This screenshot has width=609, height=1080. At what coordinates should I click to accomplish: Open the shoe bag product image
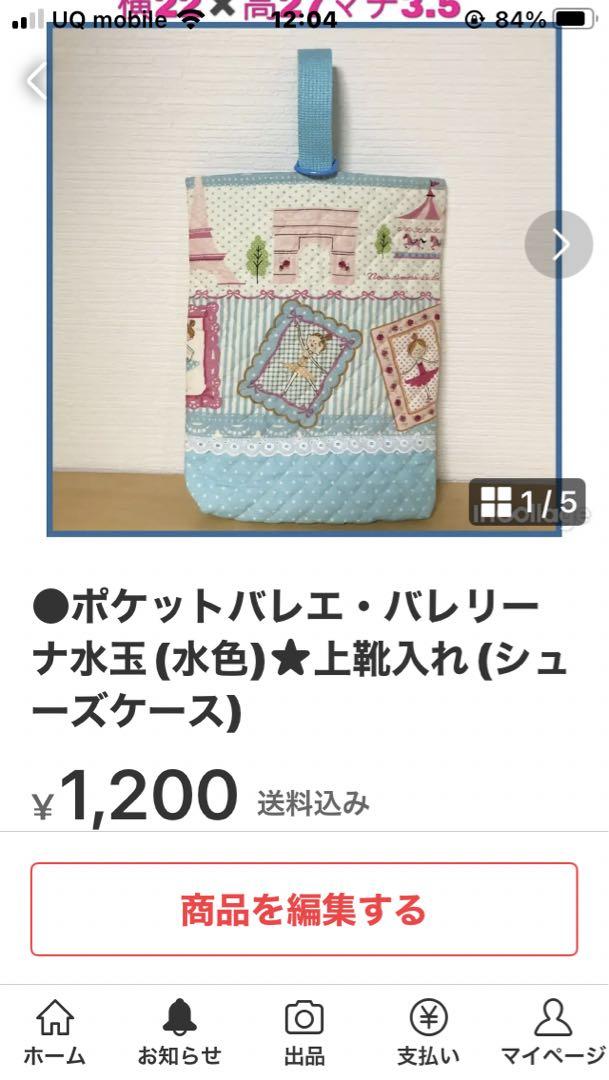(304, 278)
